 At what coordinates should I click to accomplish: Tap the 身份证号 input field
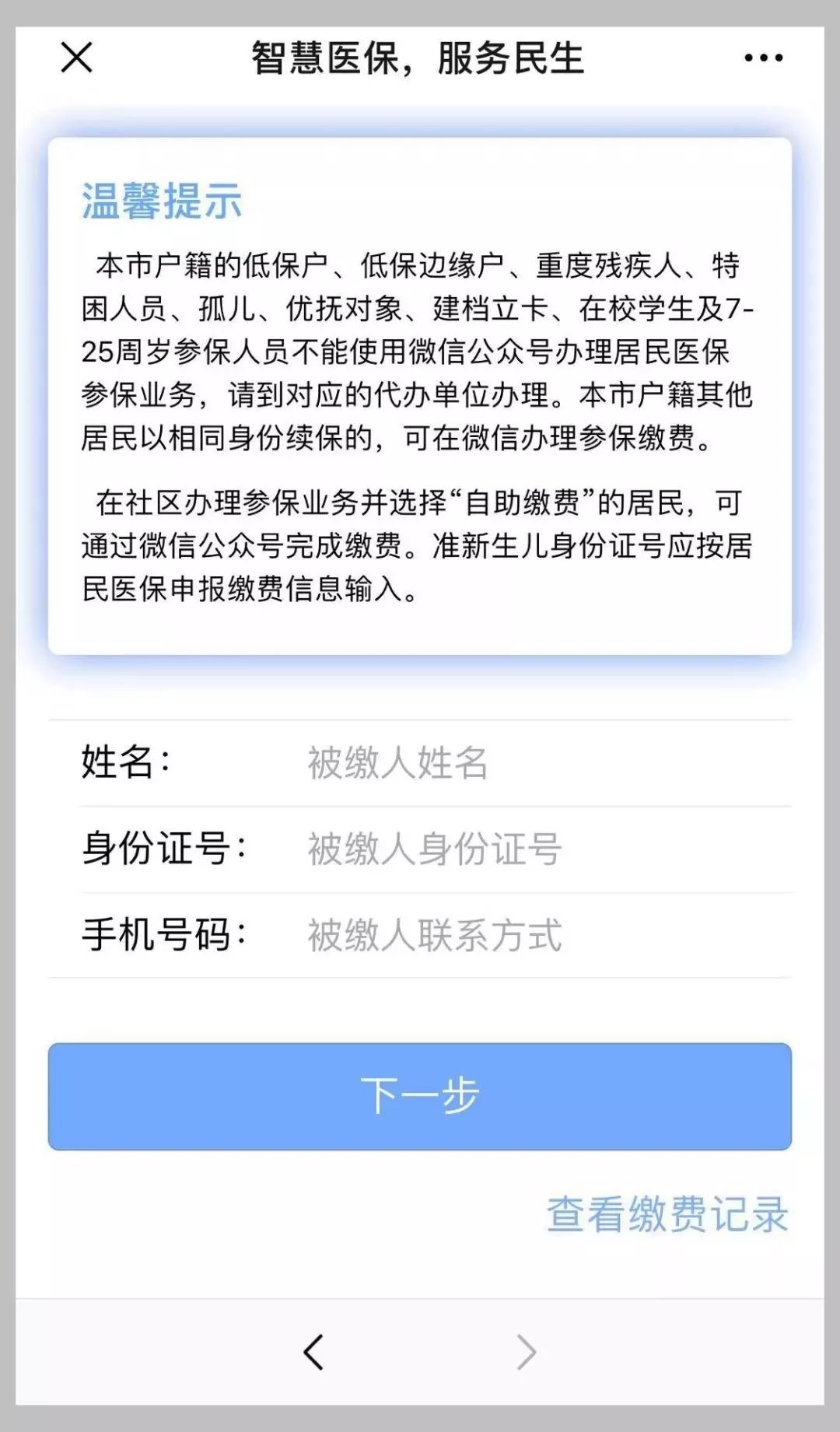pyautogui.click(x=537, y=849)
